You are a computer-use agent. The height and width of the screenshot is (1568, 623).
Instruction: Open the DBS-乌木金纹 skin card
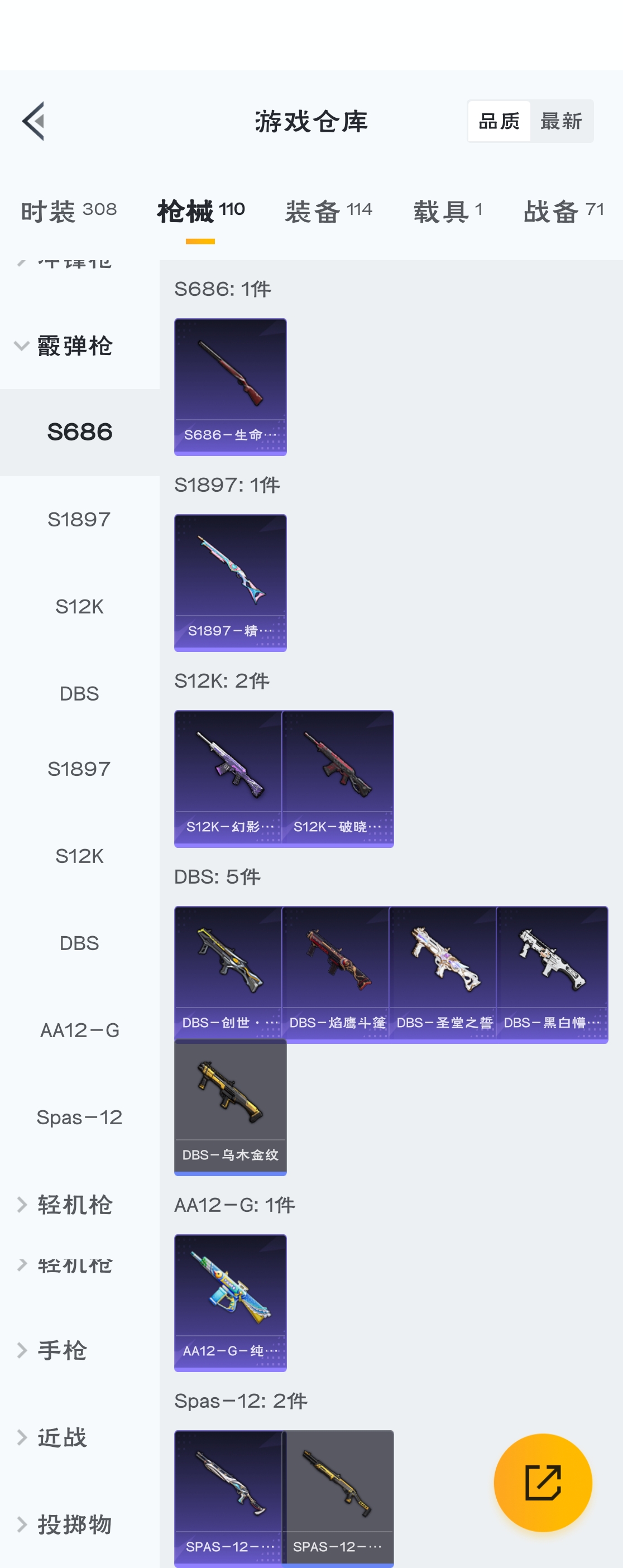click(230, 1106)
